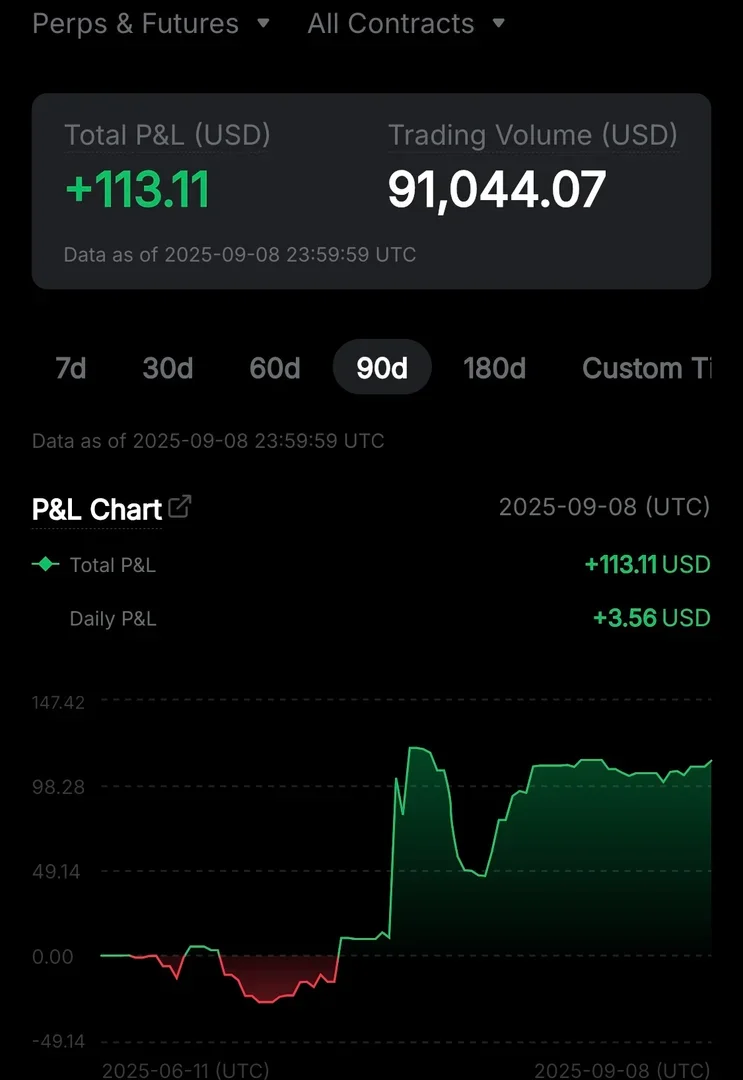Open the P&L Chart share icon

click(180, 508)
